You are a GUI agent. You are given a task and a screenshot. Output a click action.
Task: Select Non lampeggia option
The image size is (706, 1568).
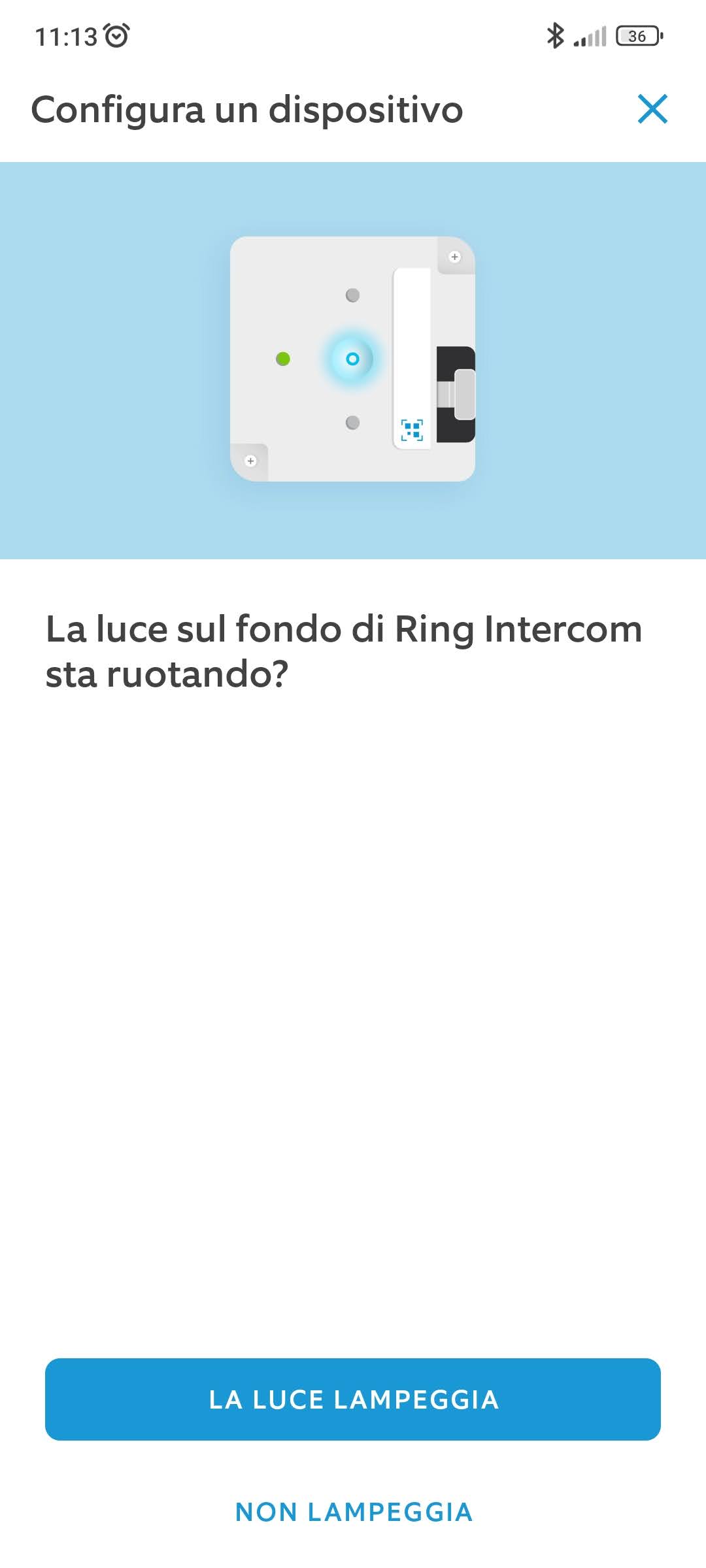click(353, 1512)
